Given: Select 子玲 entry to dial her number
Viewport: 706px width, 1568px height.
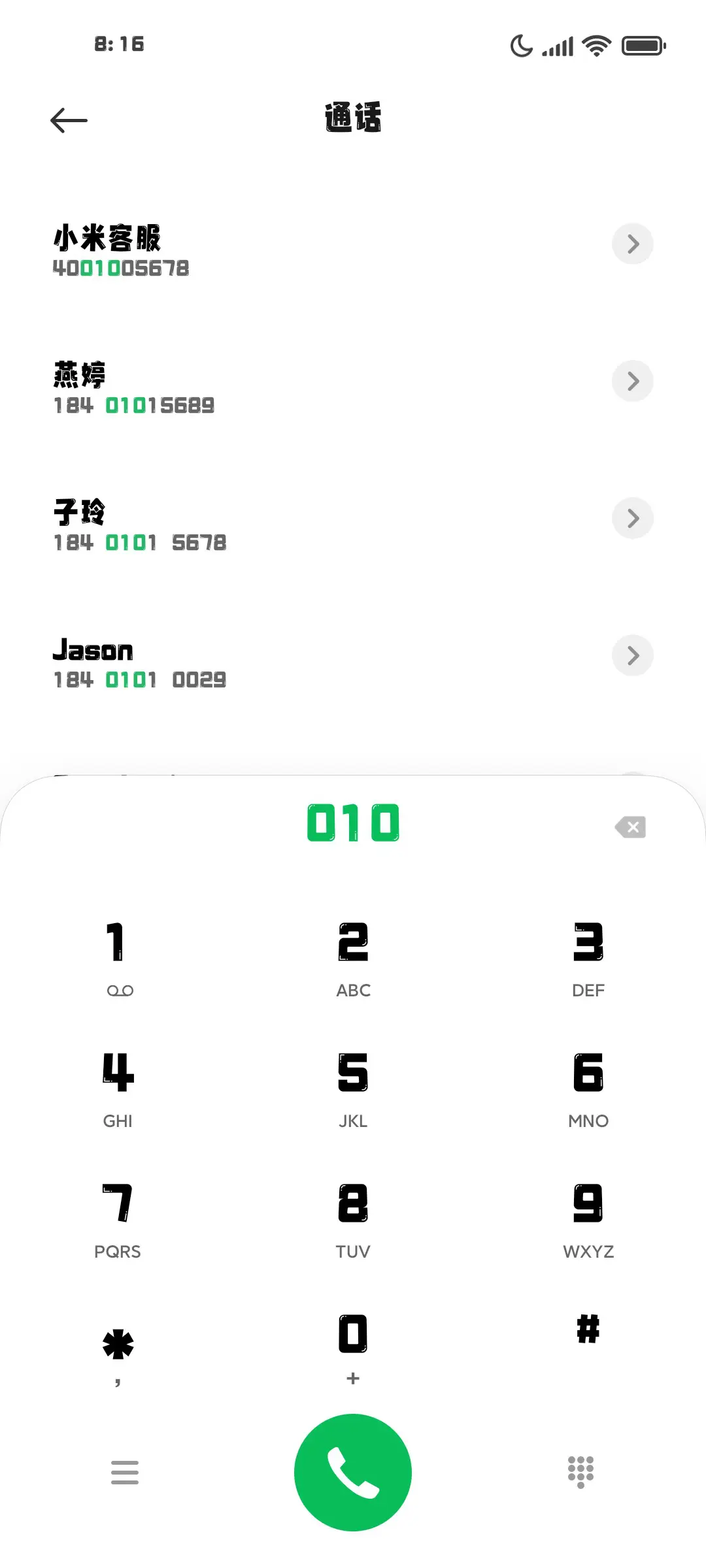Looking at the screenshot, I should click(261, 526).
